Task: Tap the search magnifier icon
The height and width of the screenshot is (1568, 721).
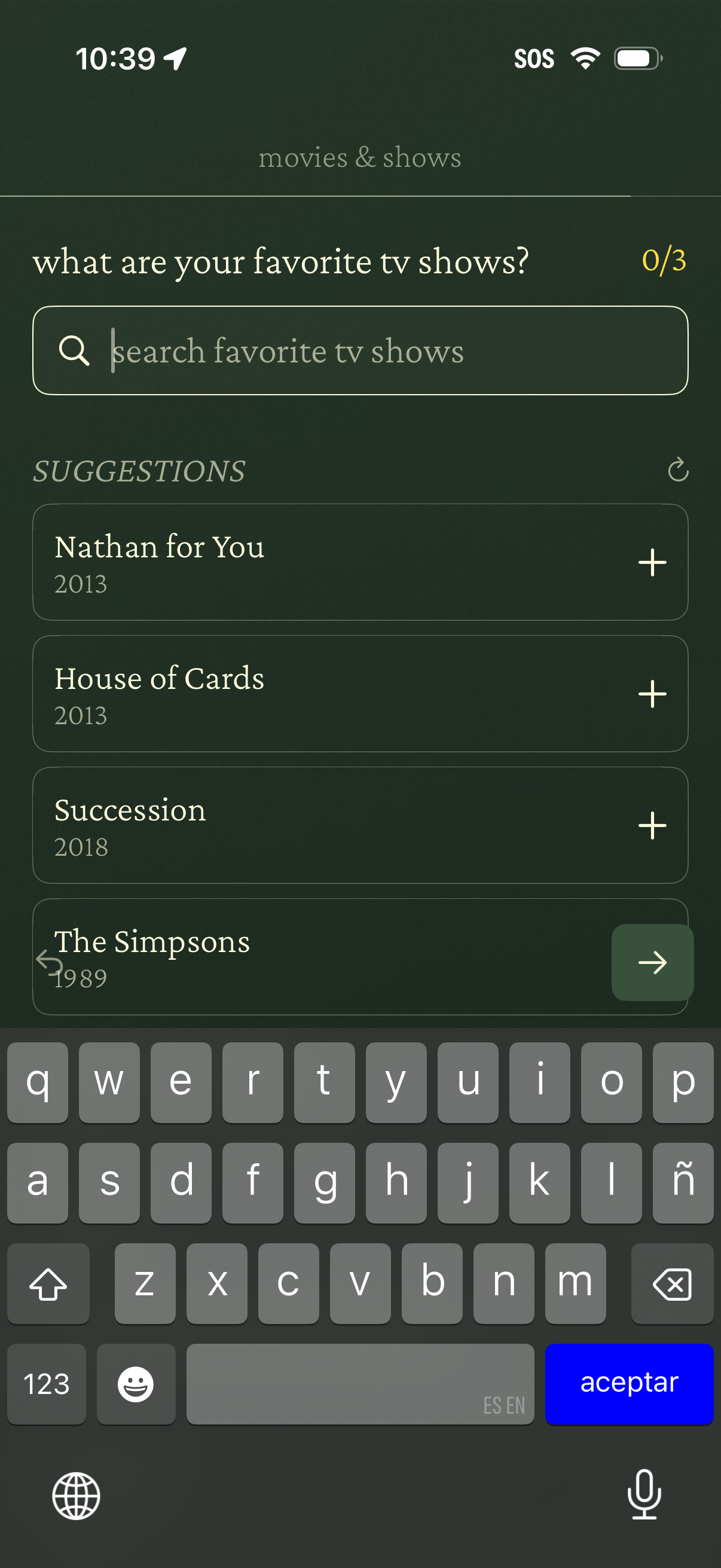Action: pyautogui.click(x=75, y=350)
